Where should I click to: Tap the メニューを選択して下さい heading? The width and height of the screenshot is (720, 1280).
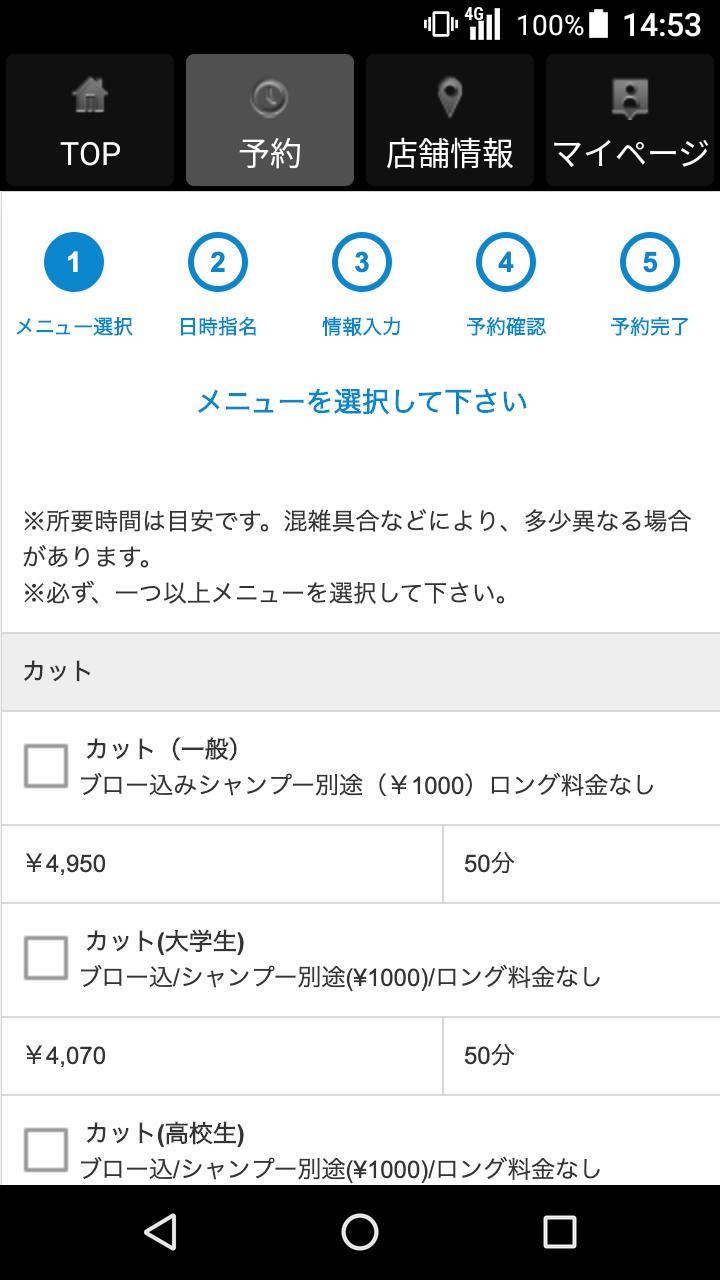click(x=360, y=399)
